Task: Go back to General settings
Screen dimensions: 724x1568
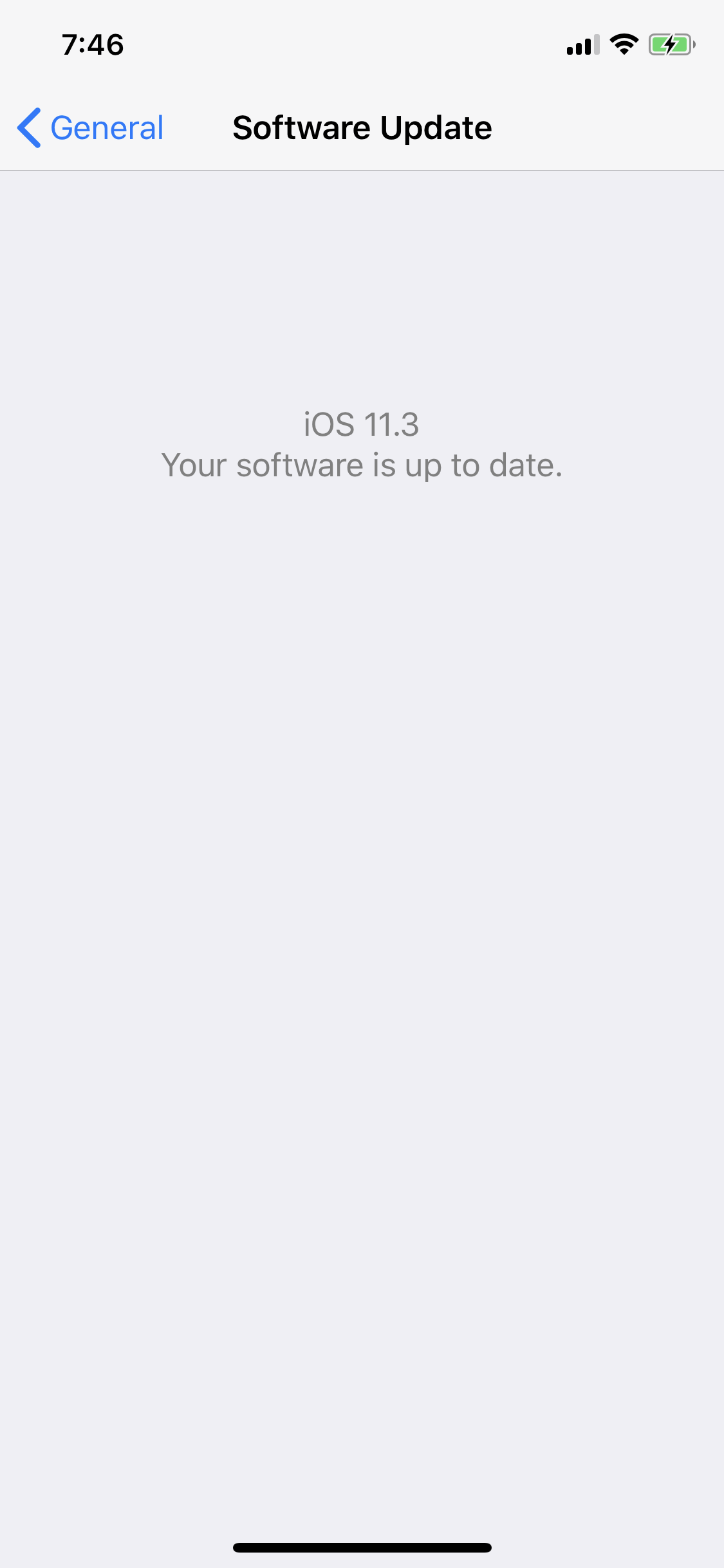Action: pyautogui.click(x=90, y=127)
